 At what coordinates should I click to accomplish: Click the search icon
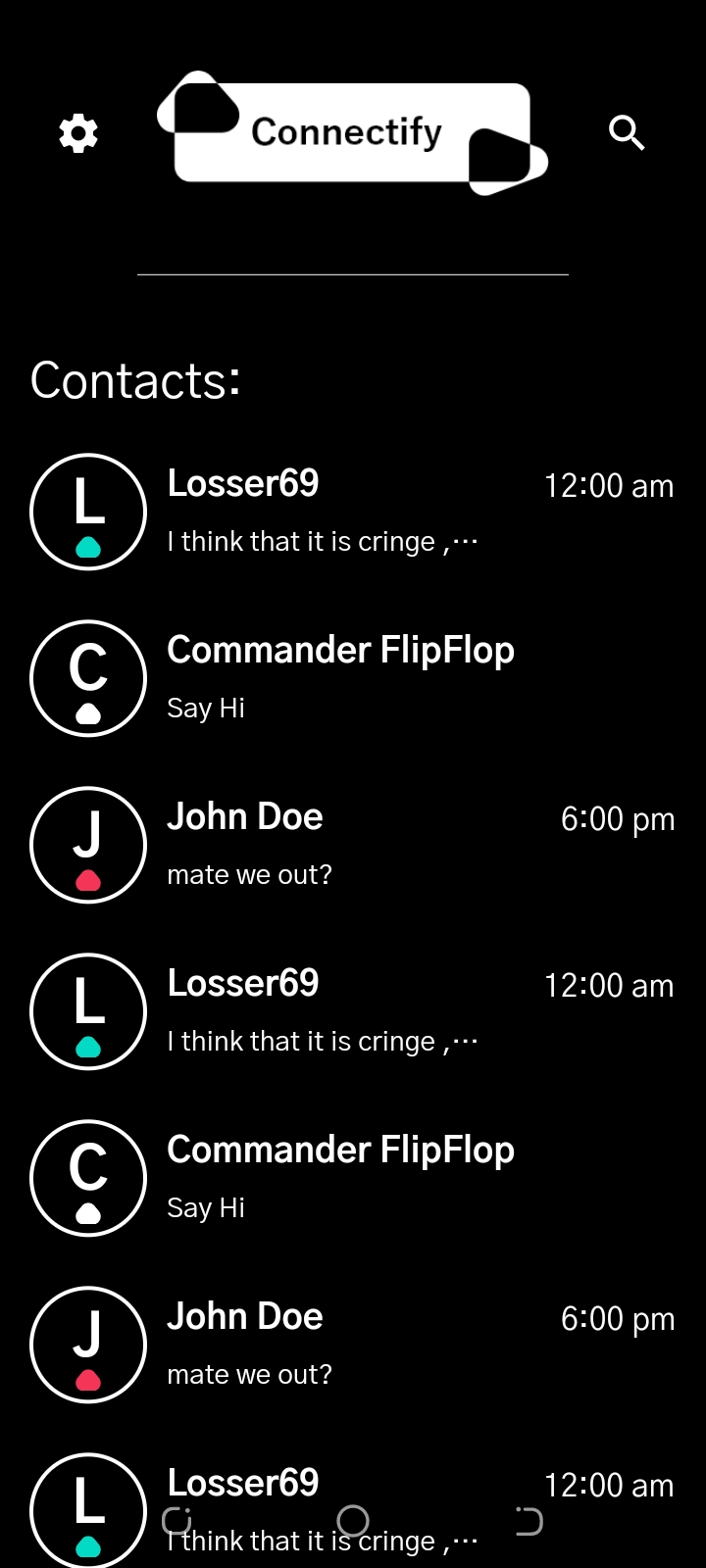point(627,133)
